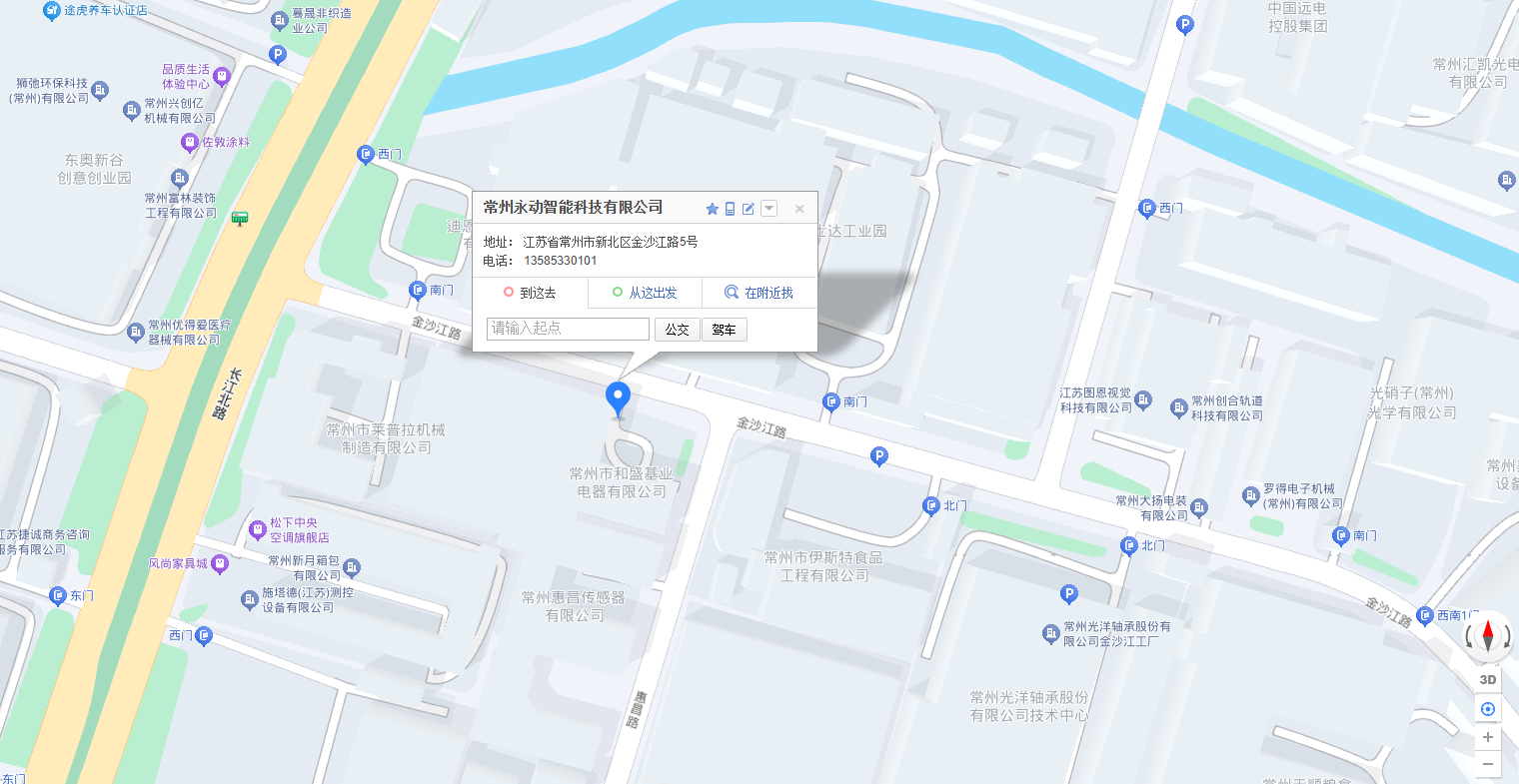
Task: Focus the 请输入起点 start point field
Action: coord(568,329)
